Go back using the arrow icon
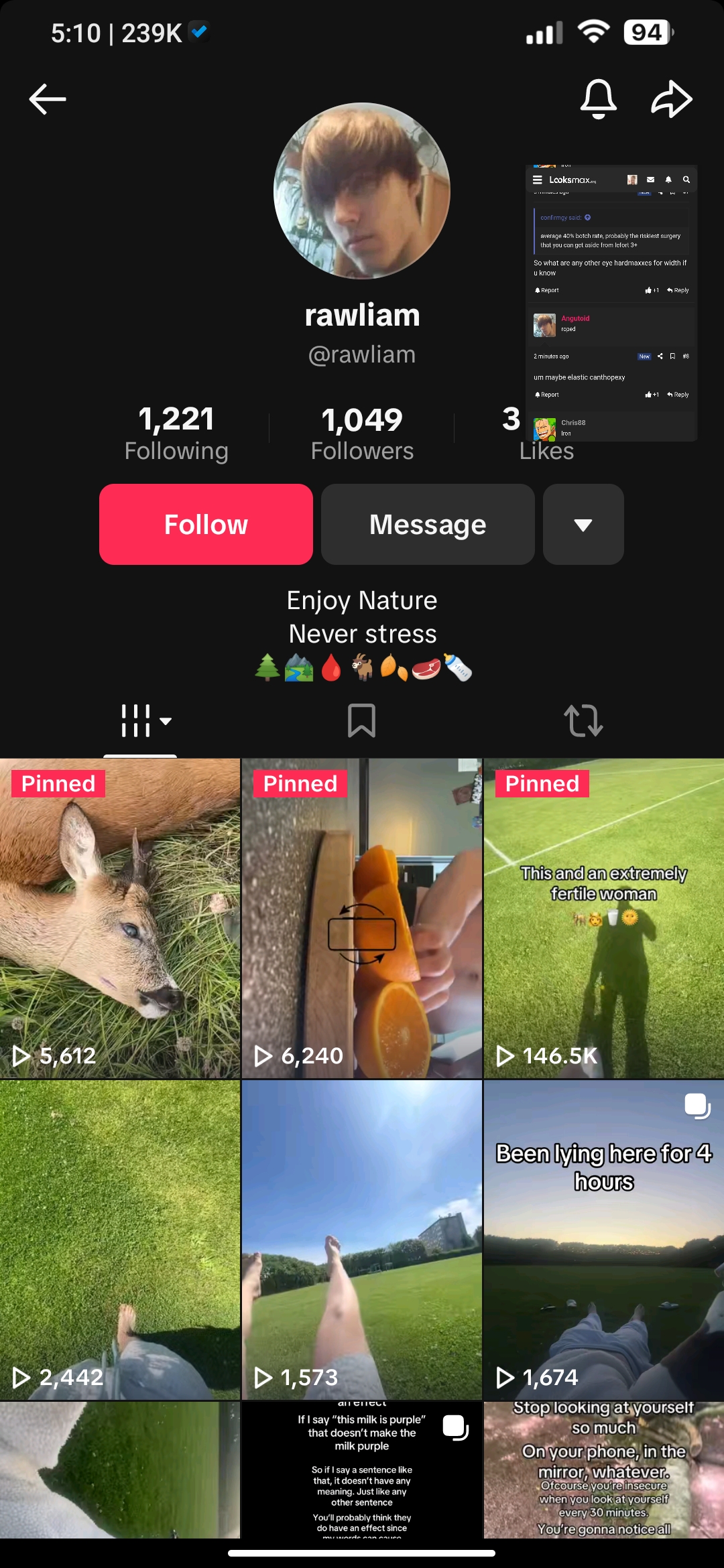 click(48, 99)
